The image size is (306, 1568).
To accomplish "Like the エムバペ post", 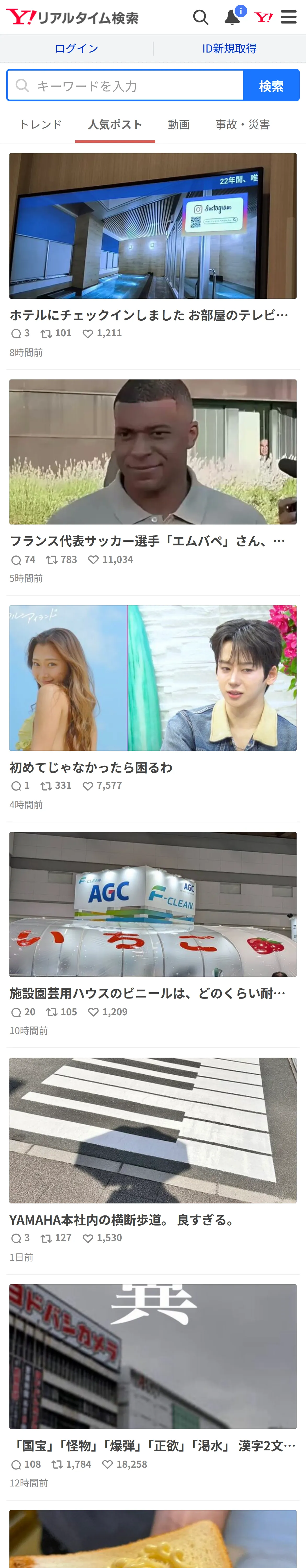I will tap(110, 560).
